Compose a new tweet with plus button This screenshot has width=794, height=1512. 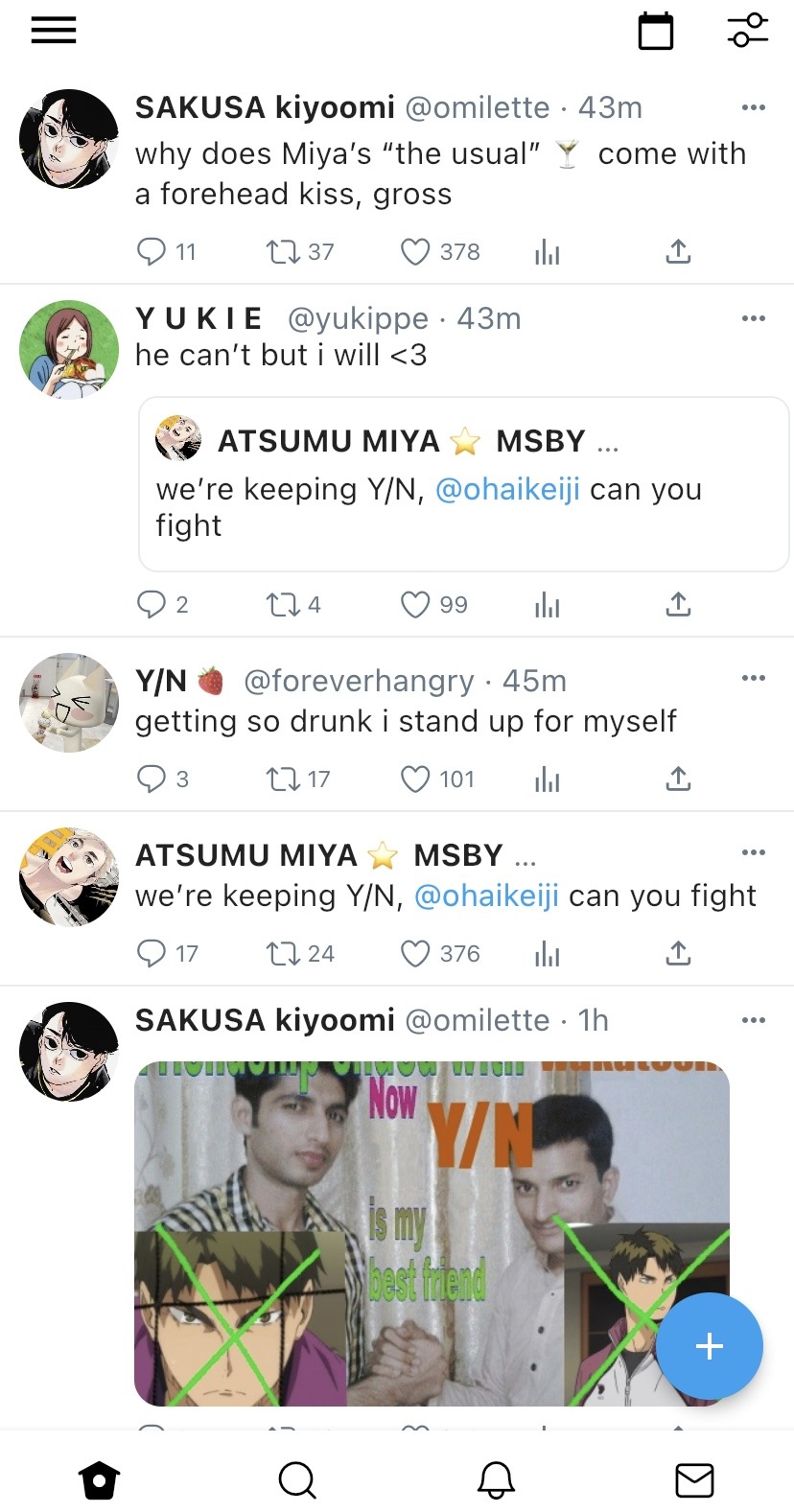tap(709, 1346)
